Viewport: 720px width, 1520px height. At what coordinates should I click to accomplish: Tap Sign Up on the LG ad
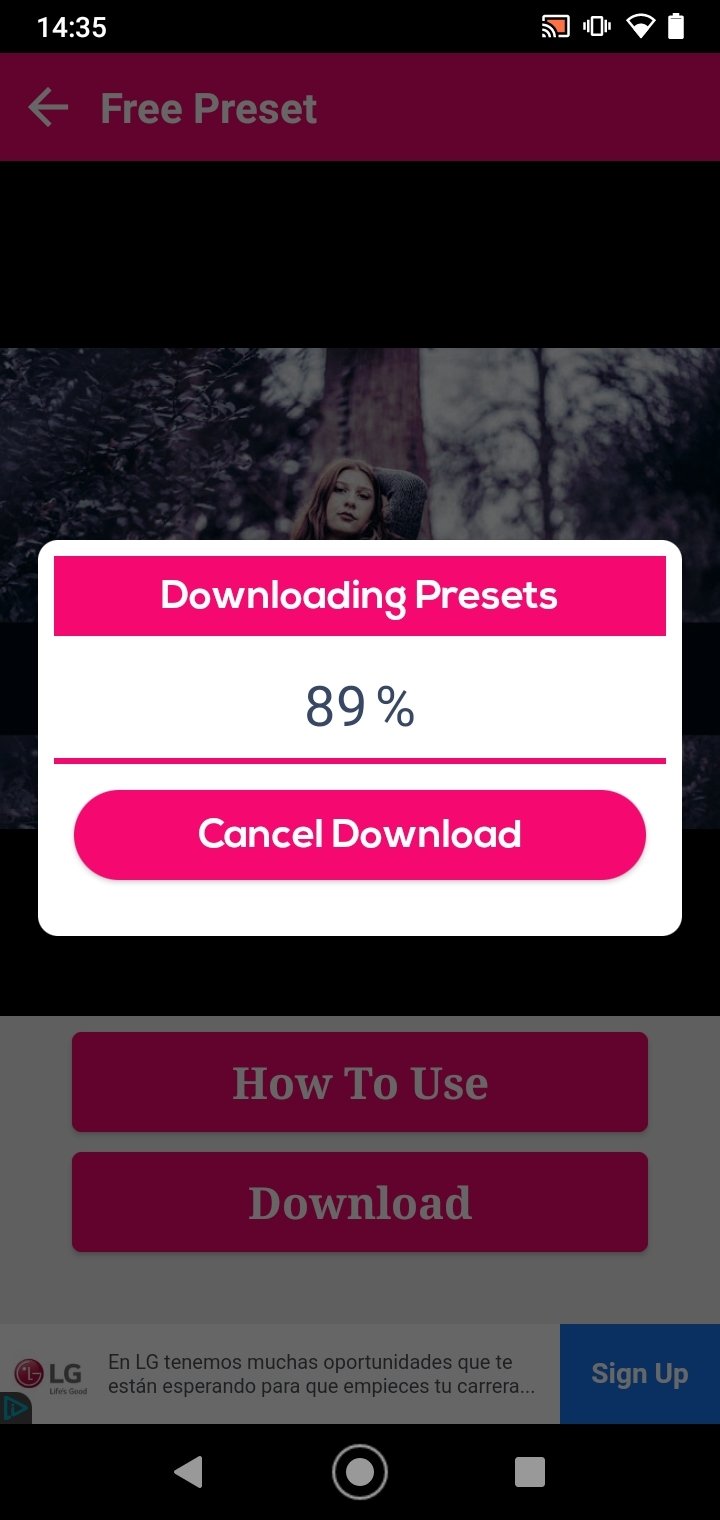(x=640, y=1374)
